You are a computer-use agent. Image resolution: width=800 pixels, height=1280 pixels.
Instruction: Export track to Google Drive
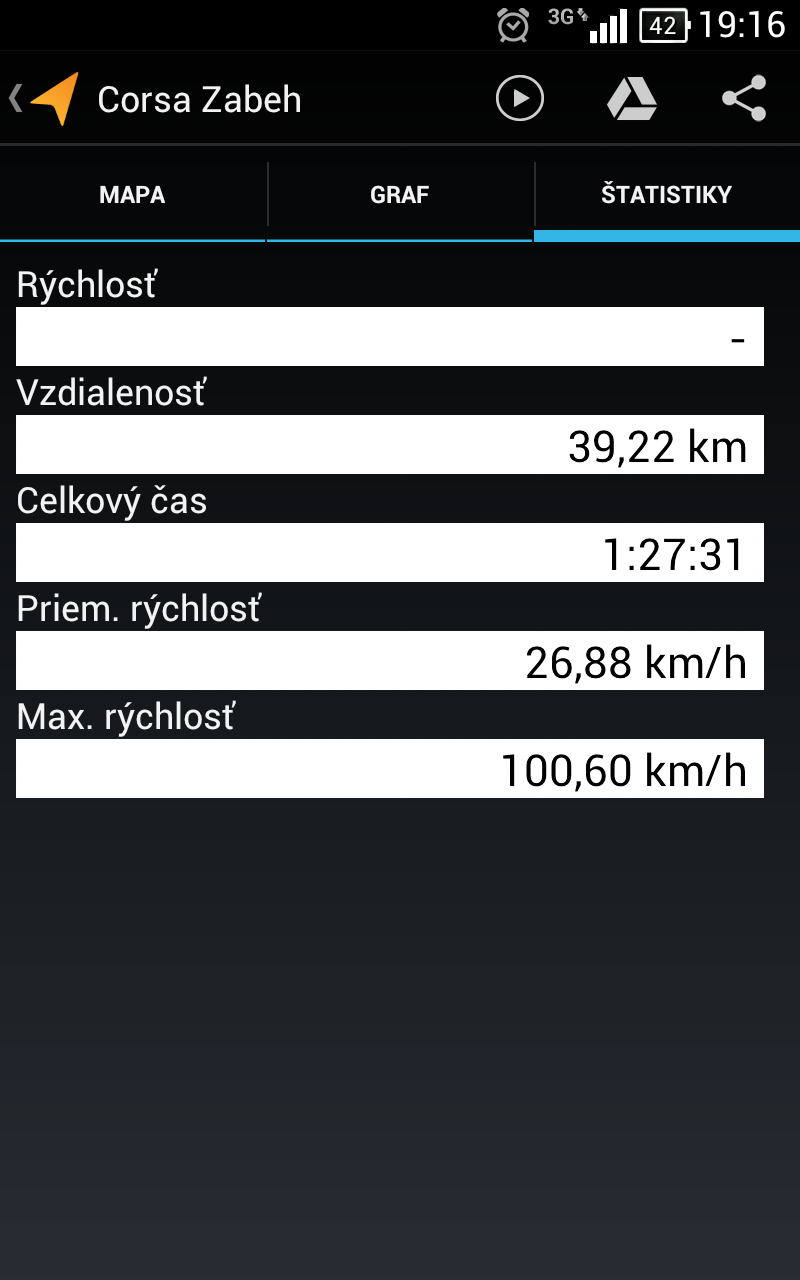pos(632,99)
